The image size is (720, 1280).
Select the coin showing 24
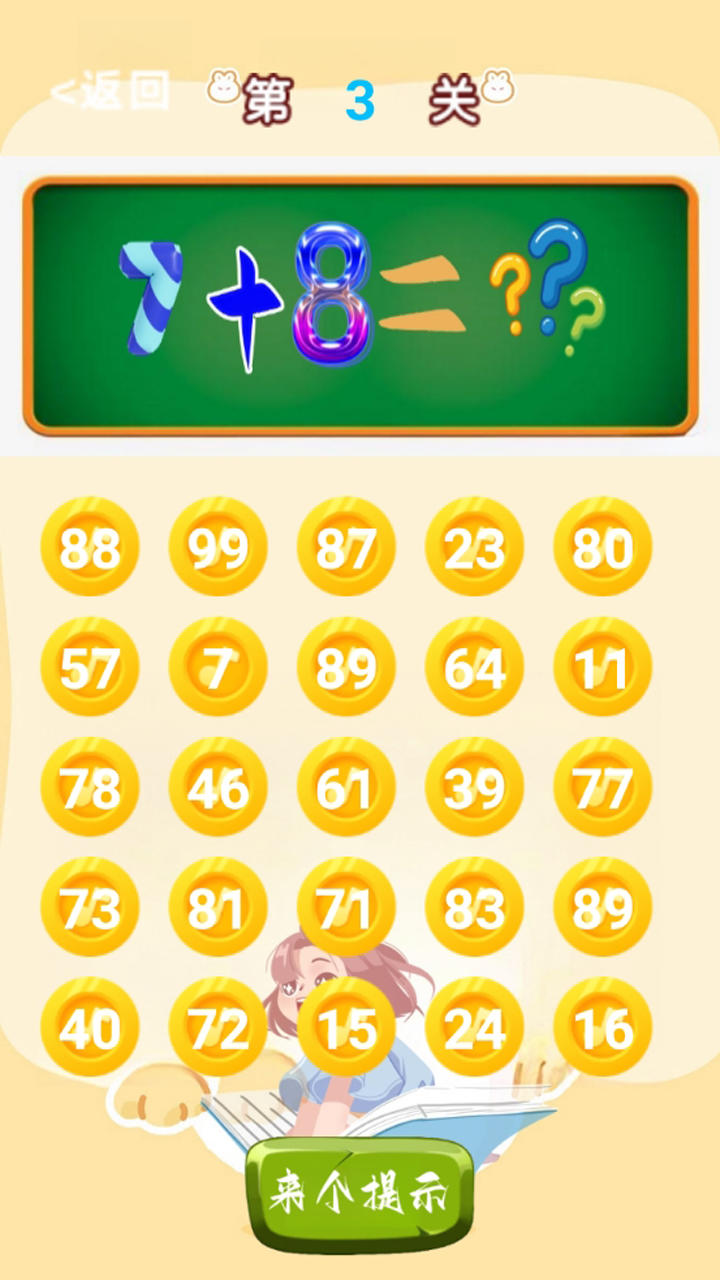pos(474,1027)
